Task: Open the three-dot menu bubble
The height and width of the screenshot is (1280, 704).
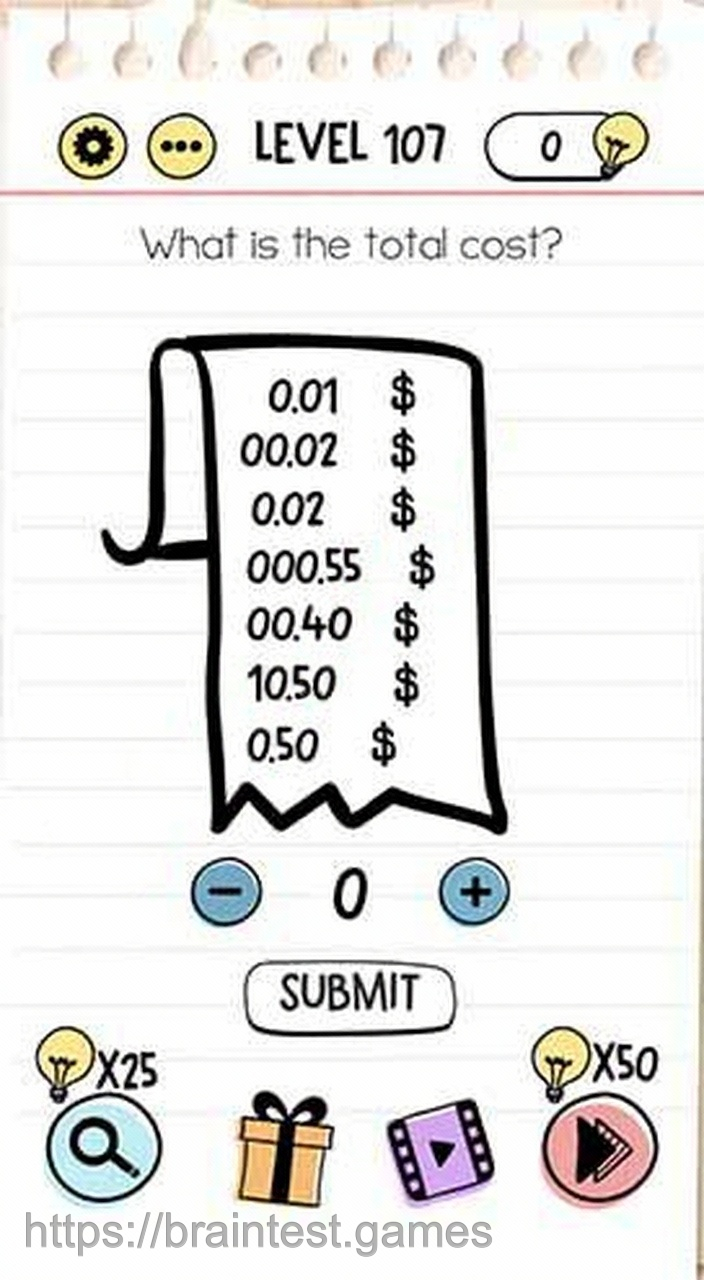Action: pos(181,148)
